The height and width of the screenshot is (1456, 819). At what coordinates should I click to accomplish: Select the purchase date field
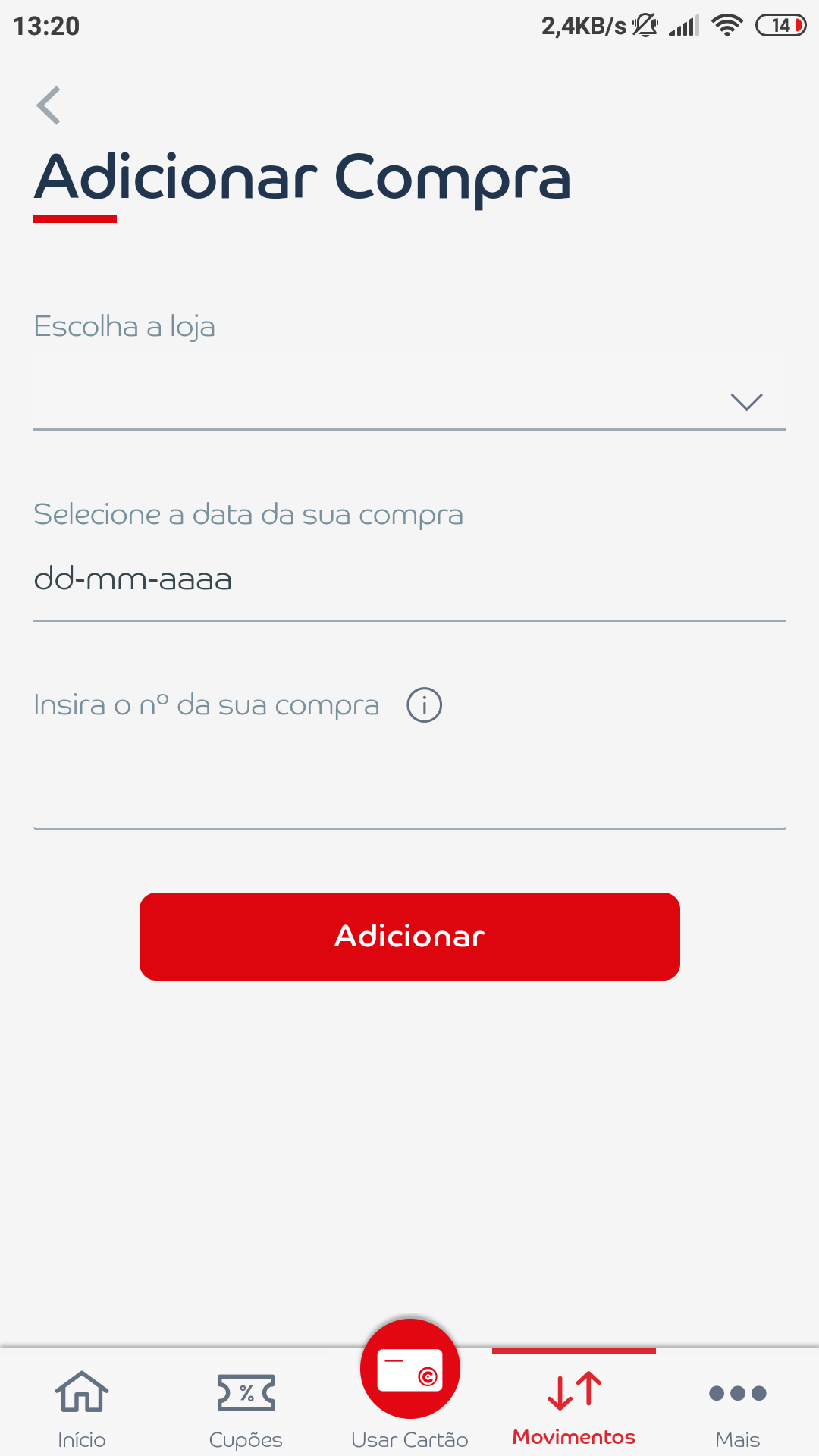click(x=409, y=580)
